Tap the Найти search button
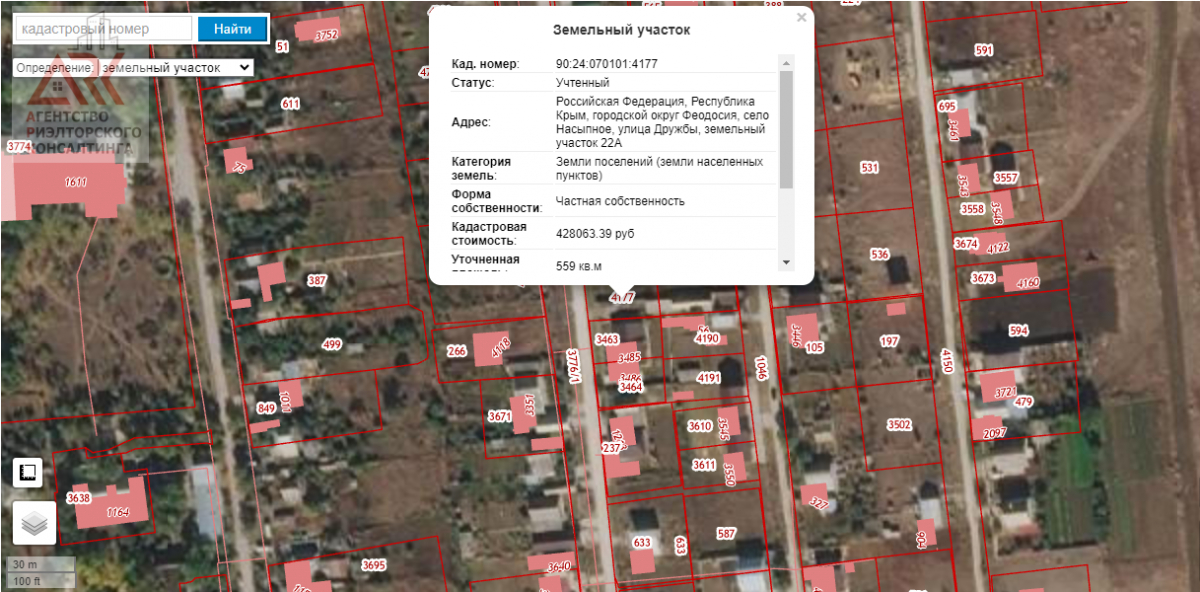Viewport: 1200px width, 592px height. 232,29
